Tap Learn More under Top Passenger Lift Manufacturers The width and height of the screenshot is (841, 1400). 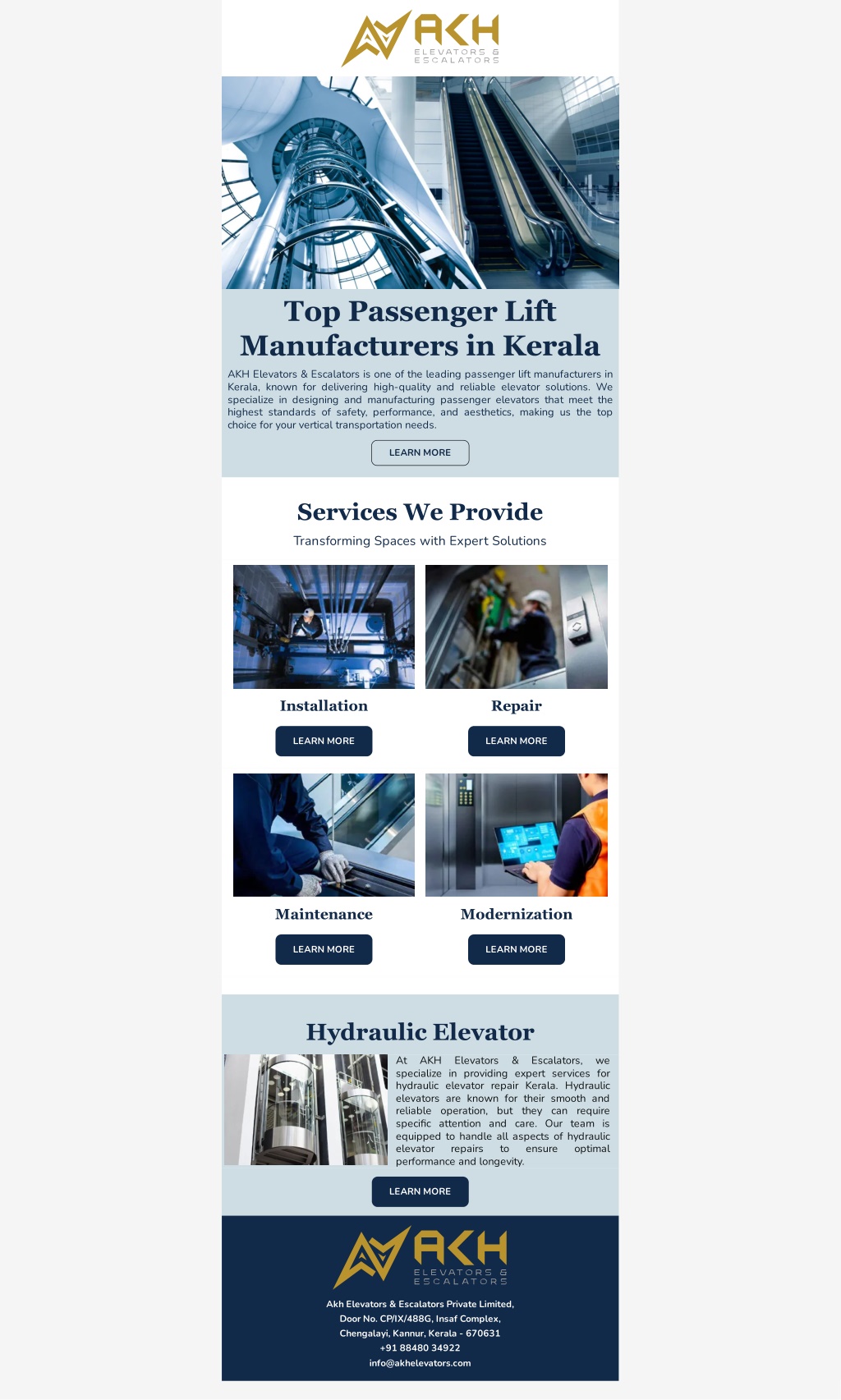click(x=420, y=452)
